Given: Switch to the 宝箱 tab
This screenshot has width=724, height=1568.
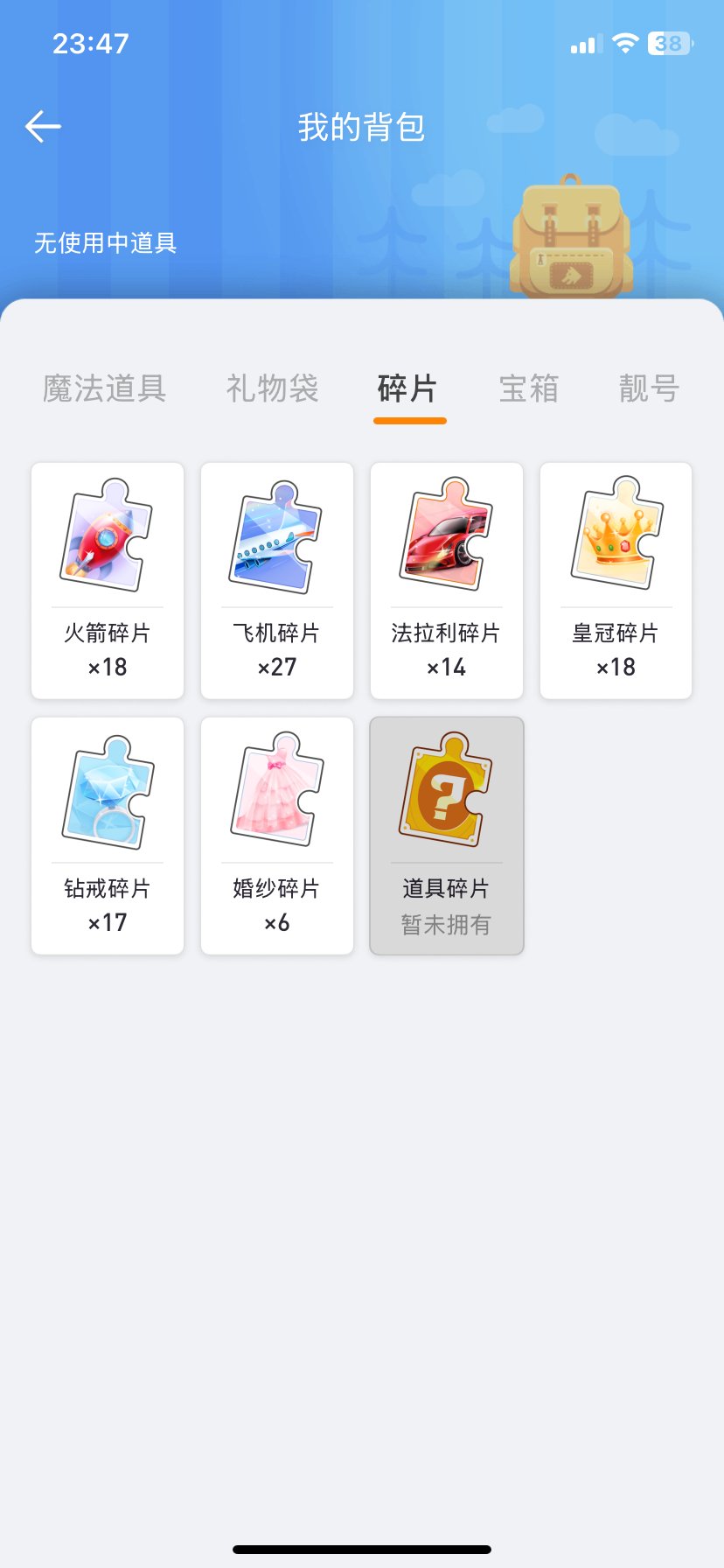Looking at the screenshot, I should tap(528, 389).
